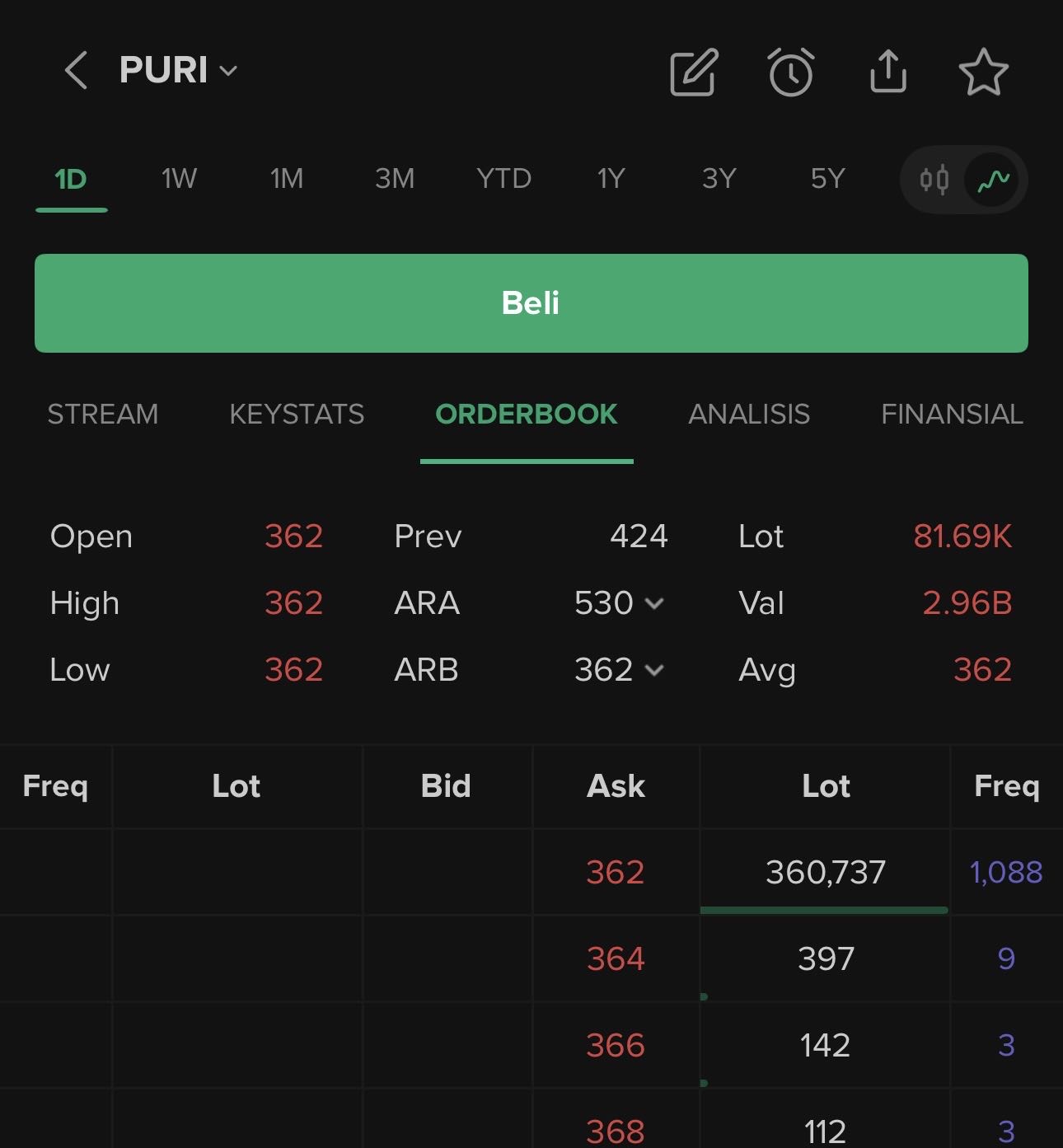This screenshot has width=1063, height=1148.
Task: Select the 1W chart range
Action: pos(179,179)
